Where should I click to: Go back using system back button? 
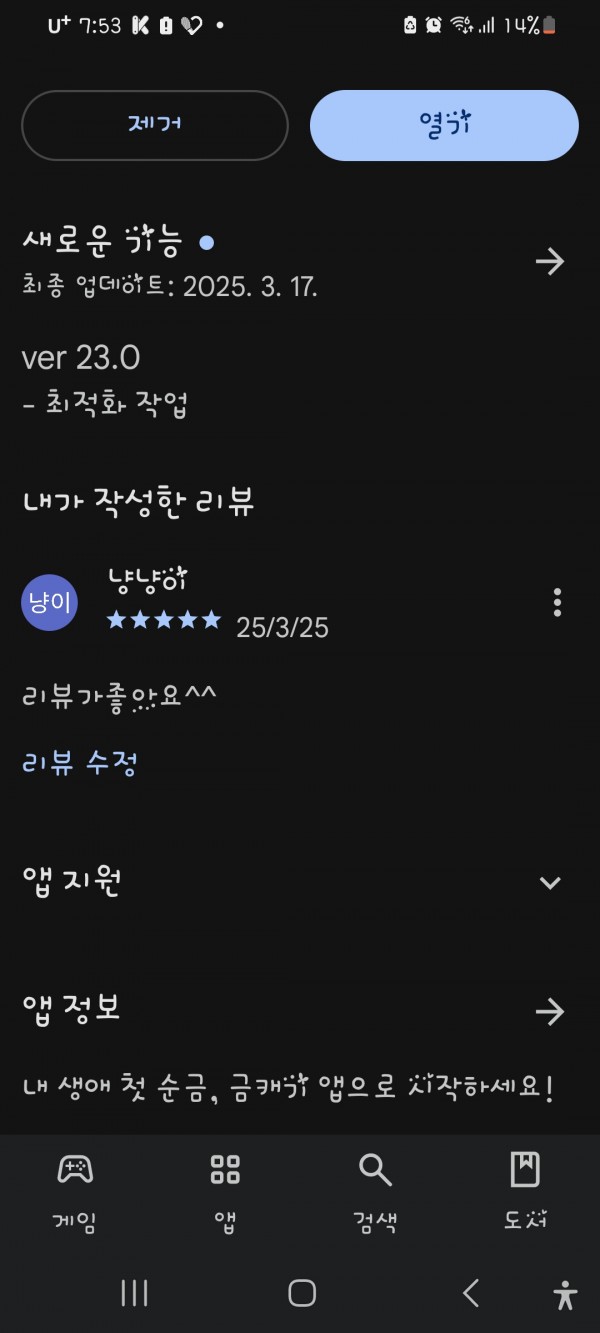click(470, 1293)
